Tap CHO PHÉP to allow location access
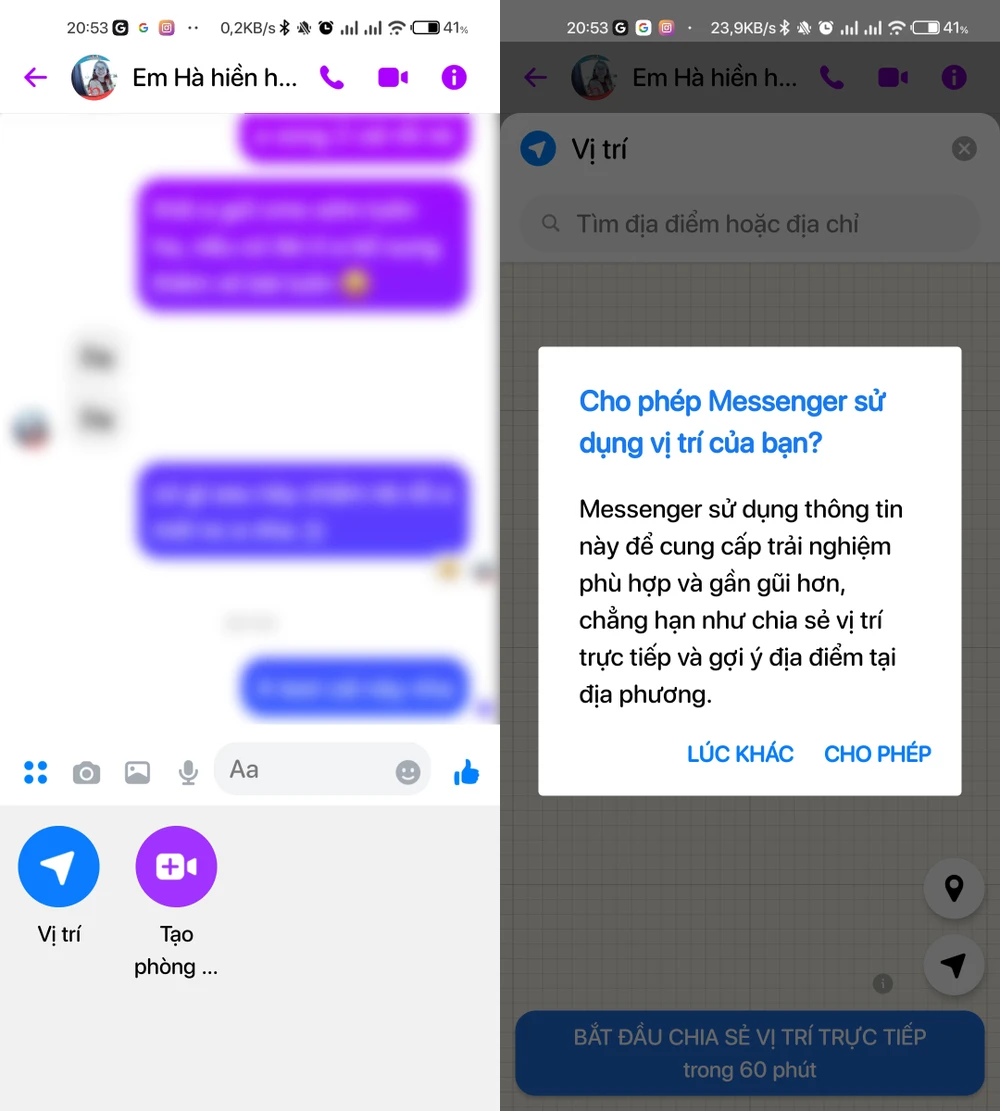Image resolution: width=1000 pixels, height=1111 pixels. [877, 753]
